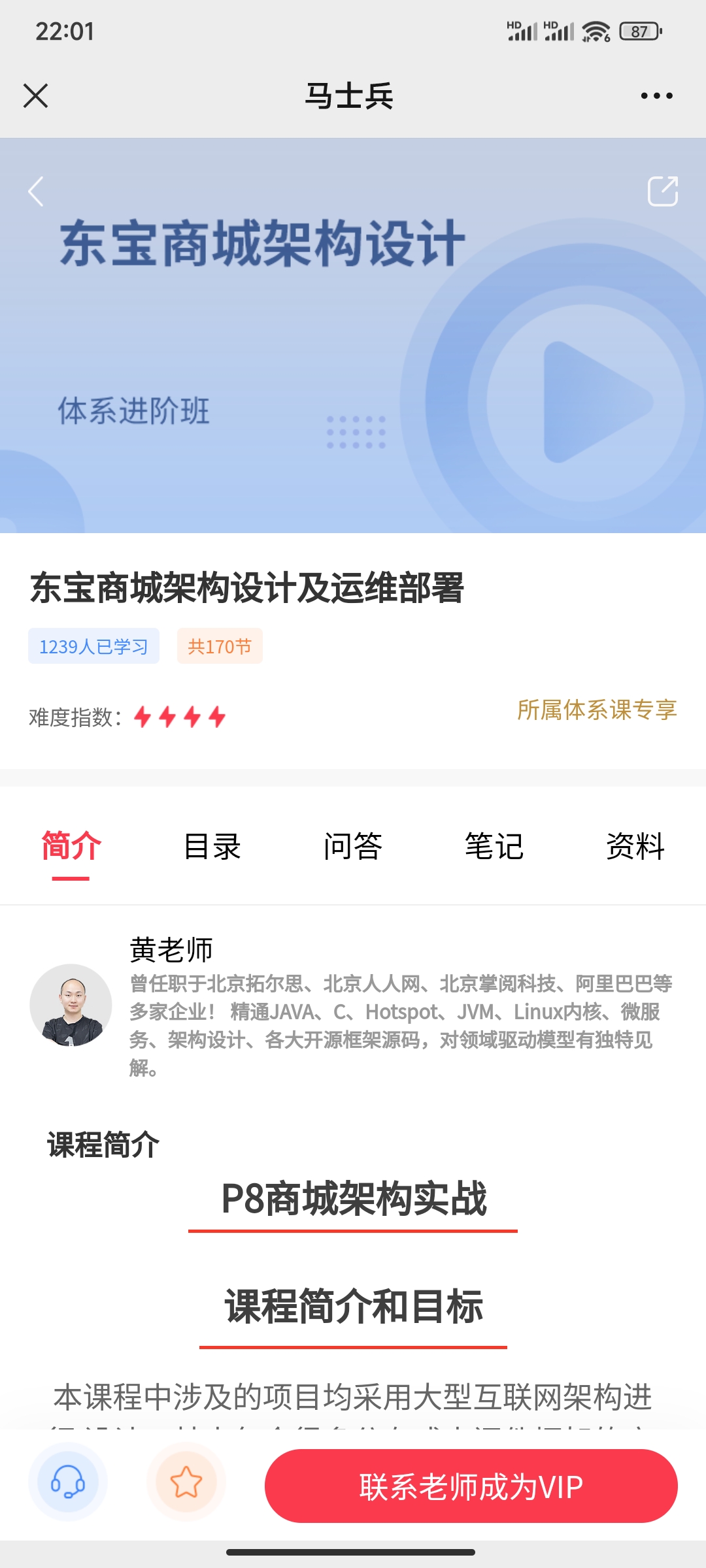The height and width of the screenshot is (1568, 706).
Task: Switch to the 问答 tab
Action: [x=354, y=846]
